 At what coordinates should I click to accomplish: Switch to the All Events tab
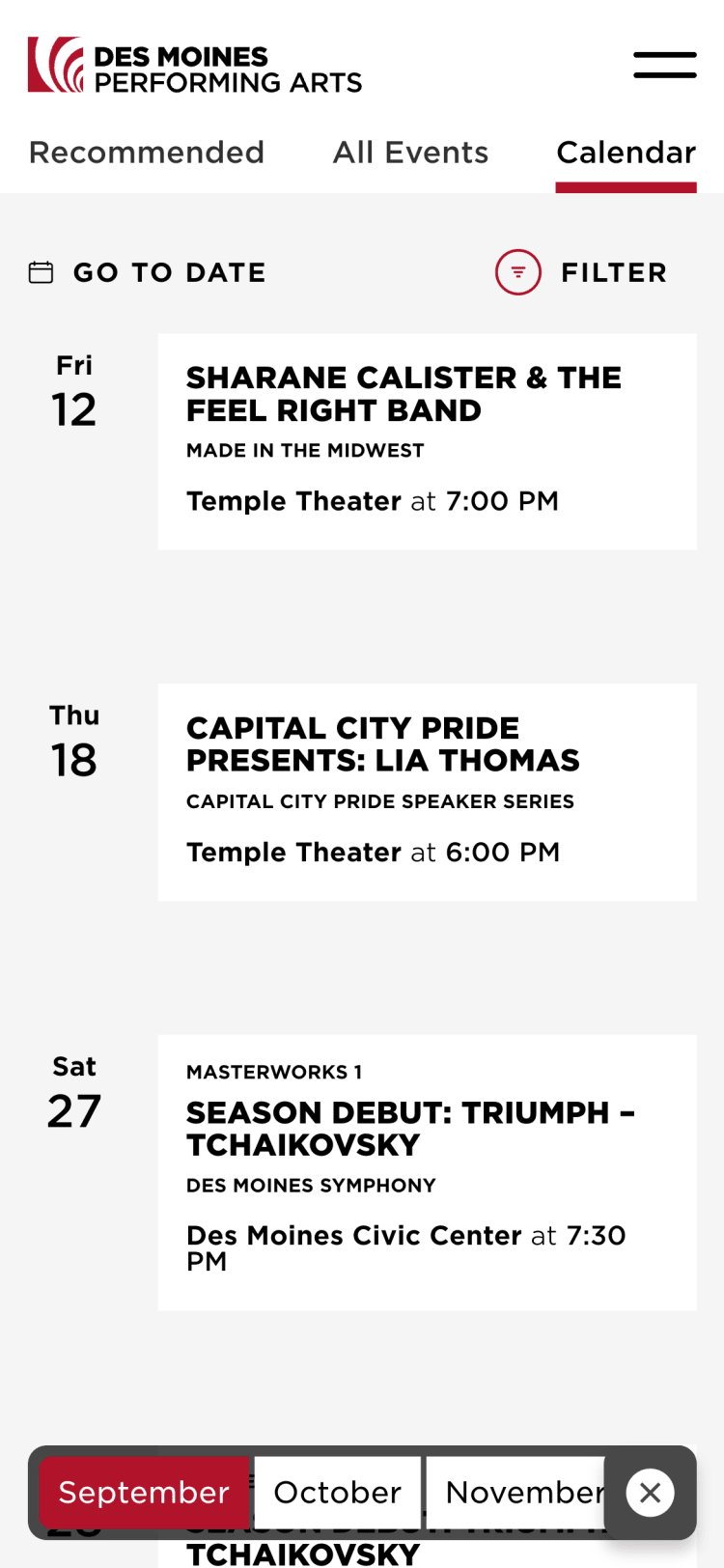410,153
